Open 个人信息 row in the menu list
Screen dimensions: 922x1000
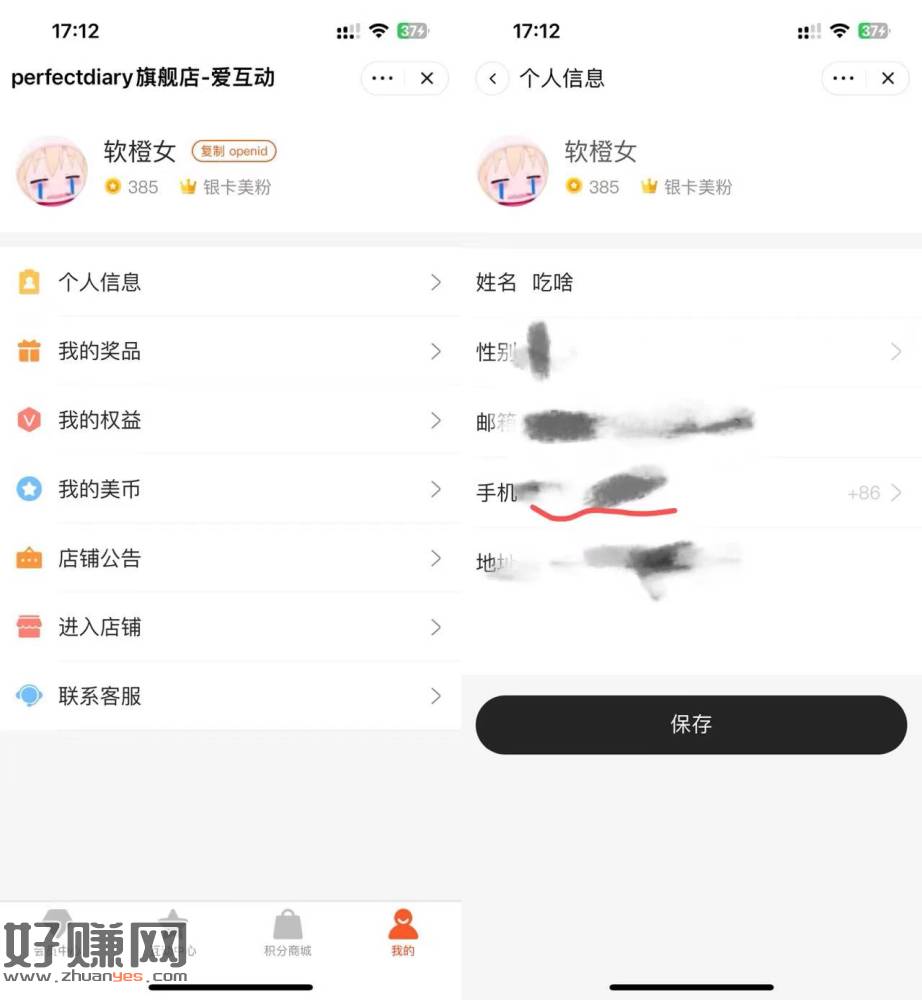(230, 283)
